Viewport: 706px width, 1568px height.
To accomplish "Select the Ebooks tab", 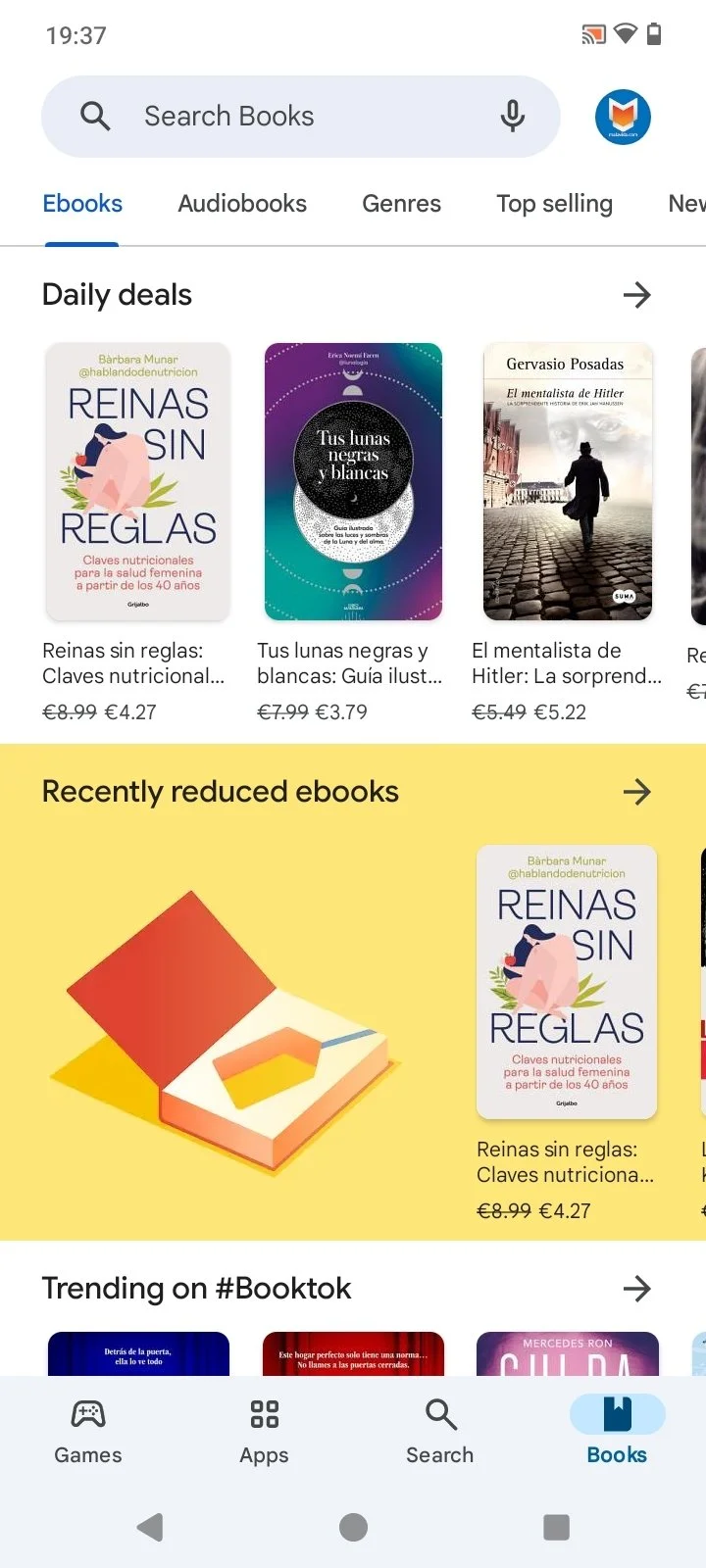I will pyautogui.click(x=82, y=204).
